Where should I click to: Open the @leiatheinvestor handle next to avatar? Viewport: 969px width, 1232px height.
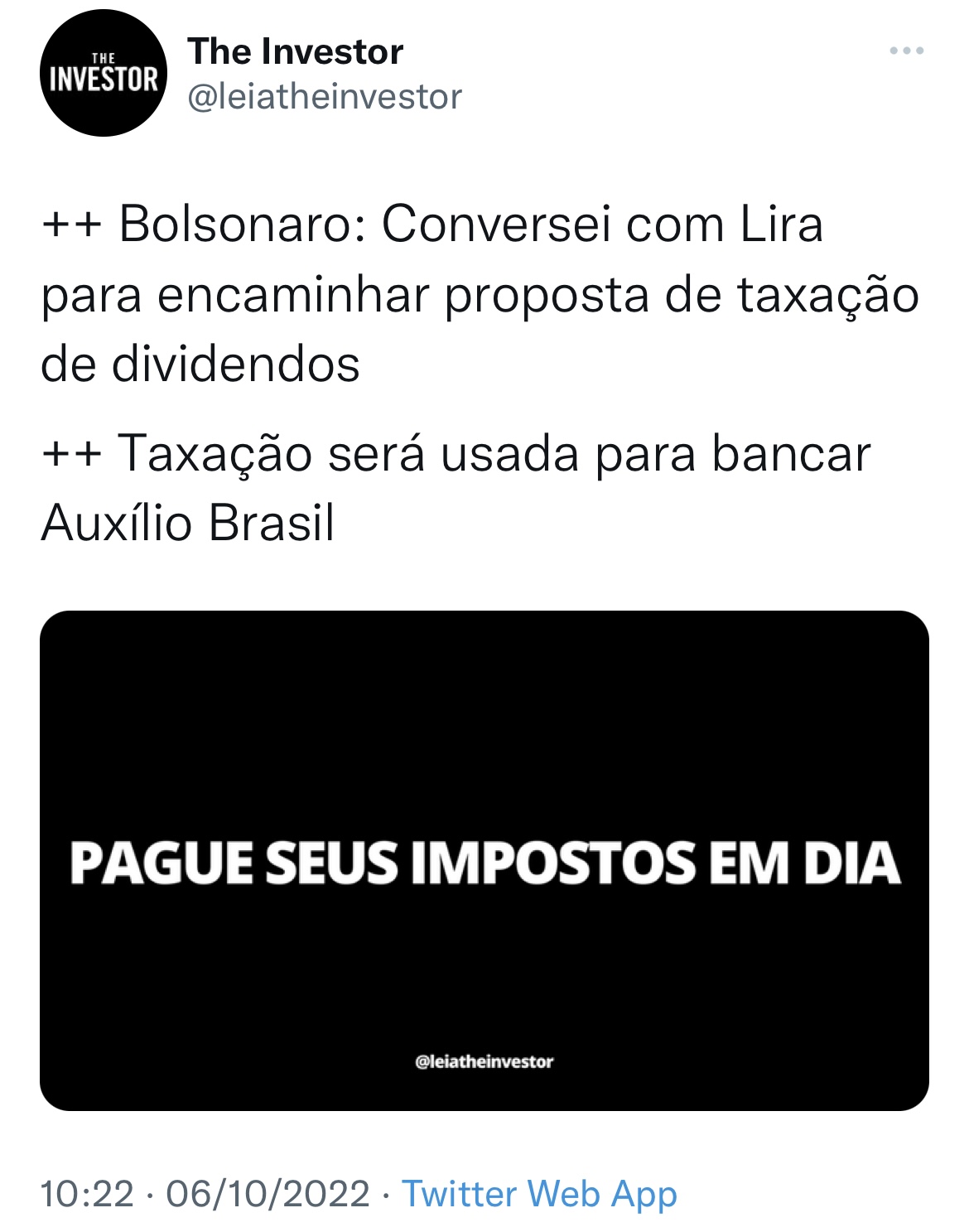[324, 97]
